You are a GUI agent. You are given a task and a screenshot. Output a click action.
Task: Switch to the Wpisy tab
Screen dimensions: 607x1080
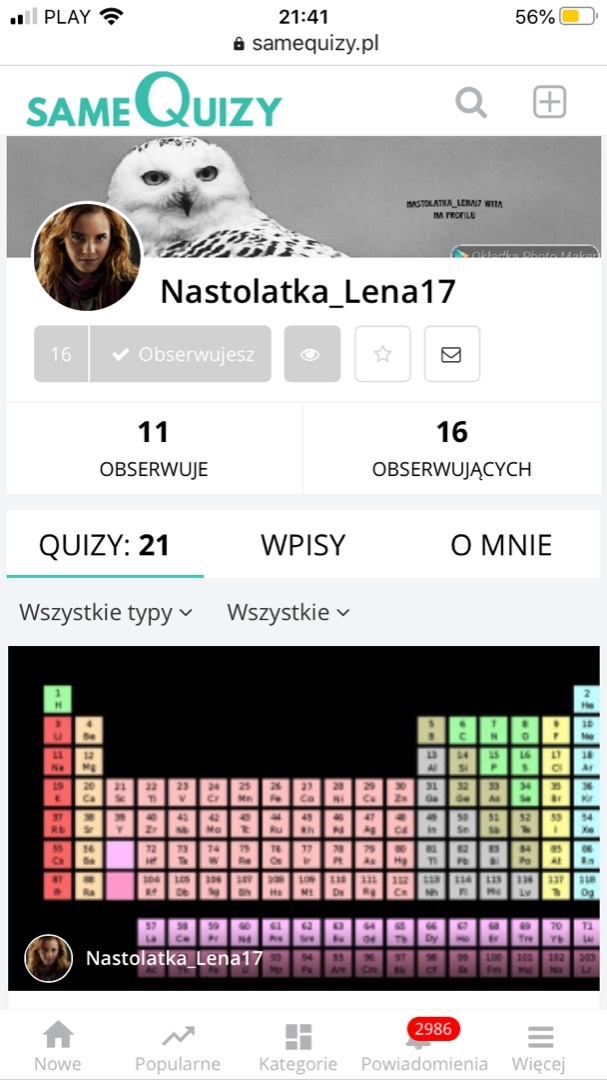coord(303,545)
